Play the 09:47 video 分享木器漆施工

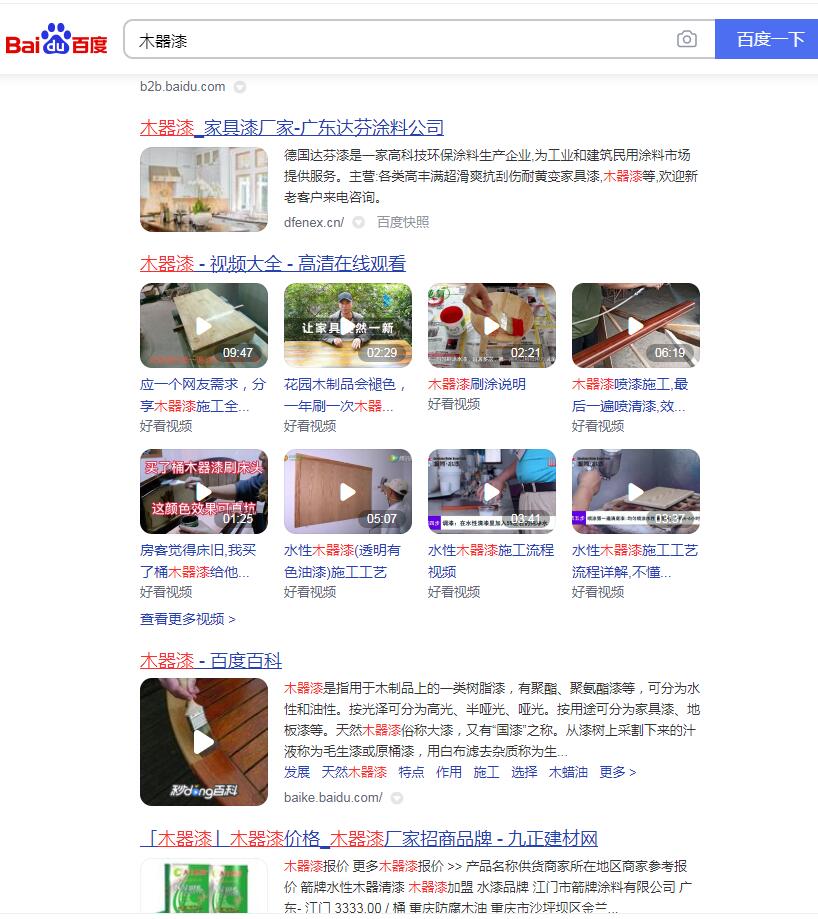pyautogui.click(x=204, y=326)
